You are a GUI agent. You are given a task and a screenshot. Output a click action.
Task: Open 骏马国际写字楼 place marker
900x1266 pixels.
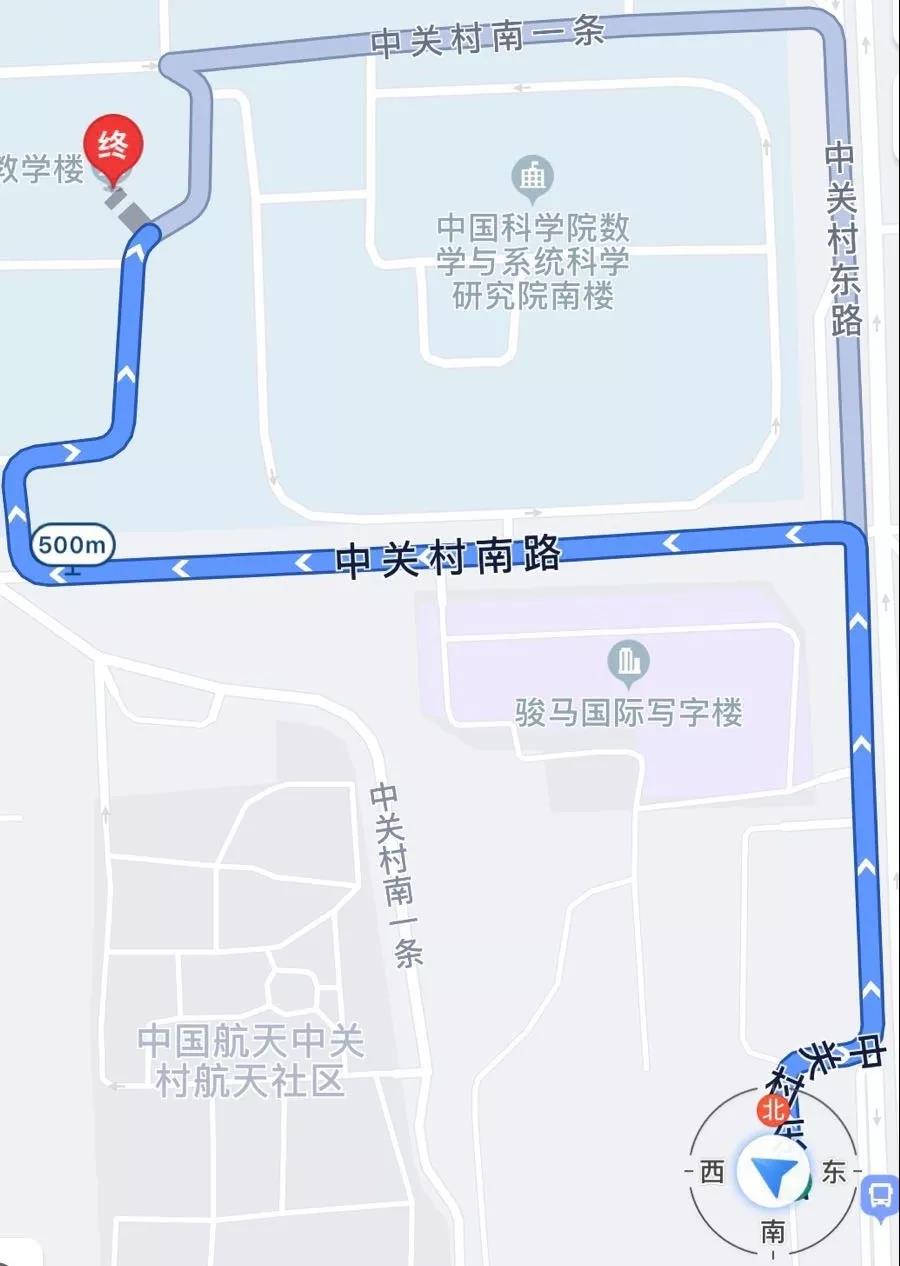click(629, 662)
